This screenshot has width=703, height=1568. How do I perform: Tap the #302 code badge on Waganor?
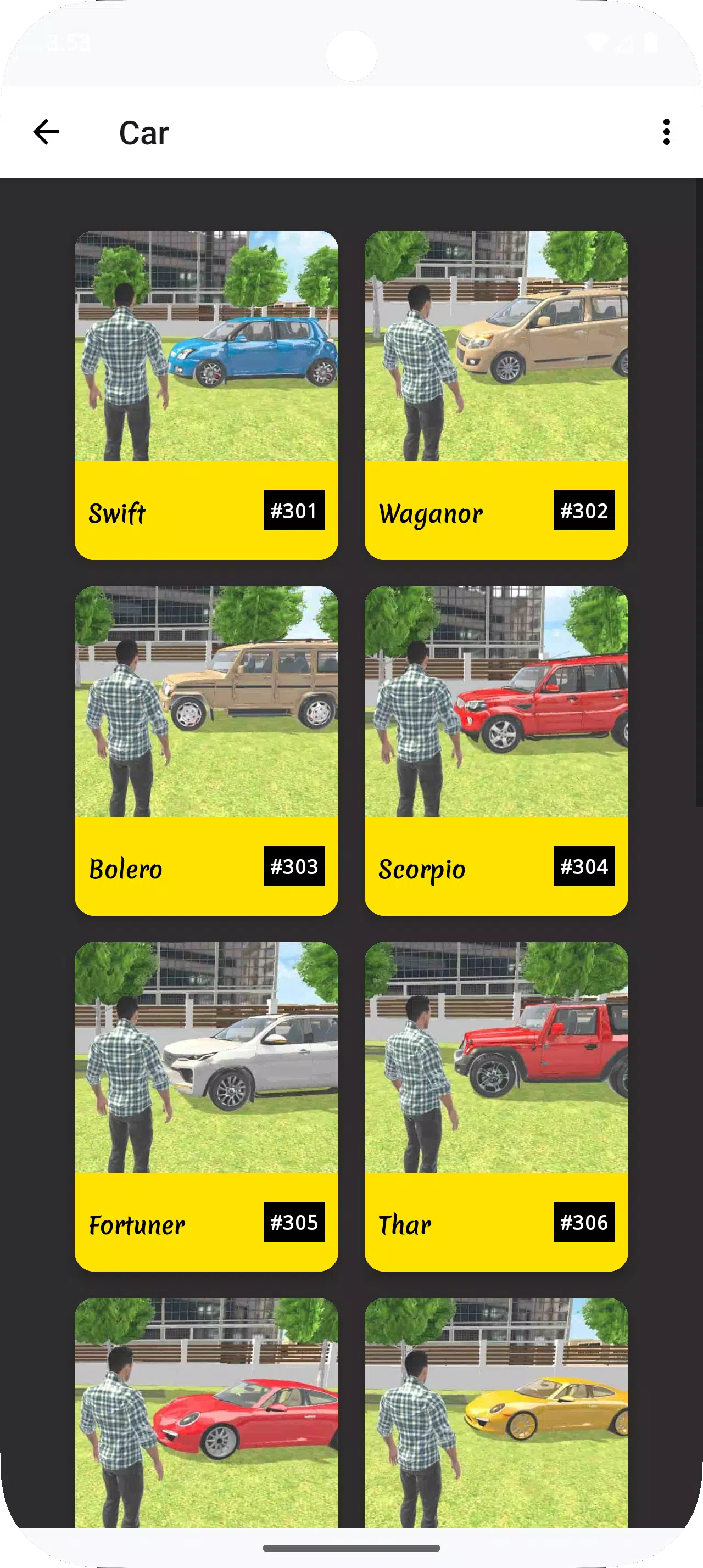pos(584,511)
